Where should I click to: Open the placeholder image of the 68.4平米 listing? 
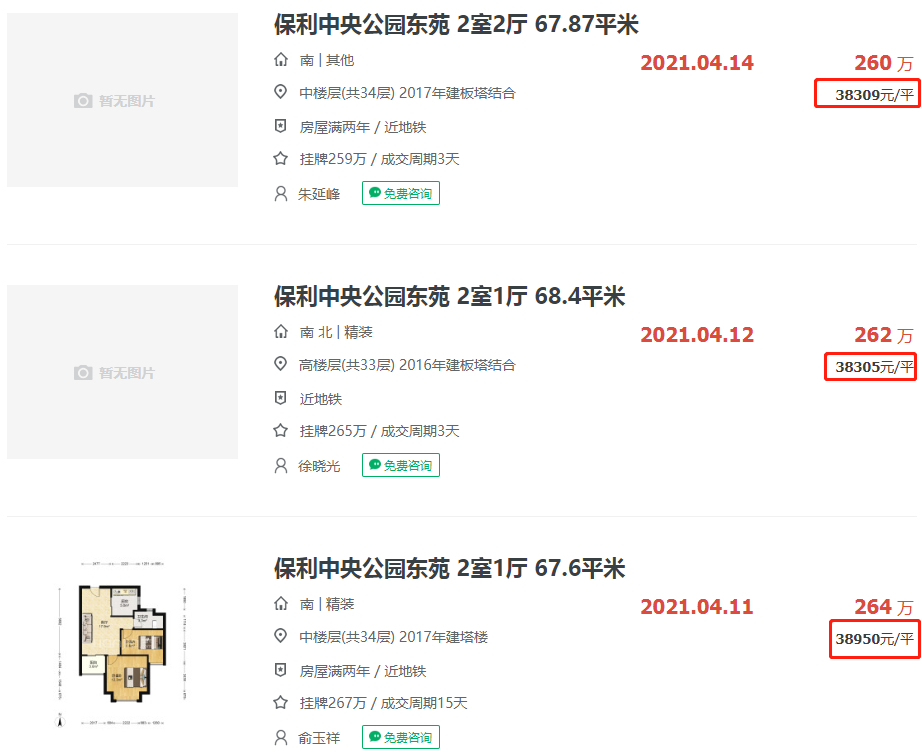point(122,372)
